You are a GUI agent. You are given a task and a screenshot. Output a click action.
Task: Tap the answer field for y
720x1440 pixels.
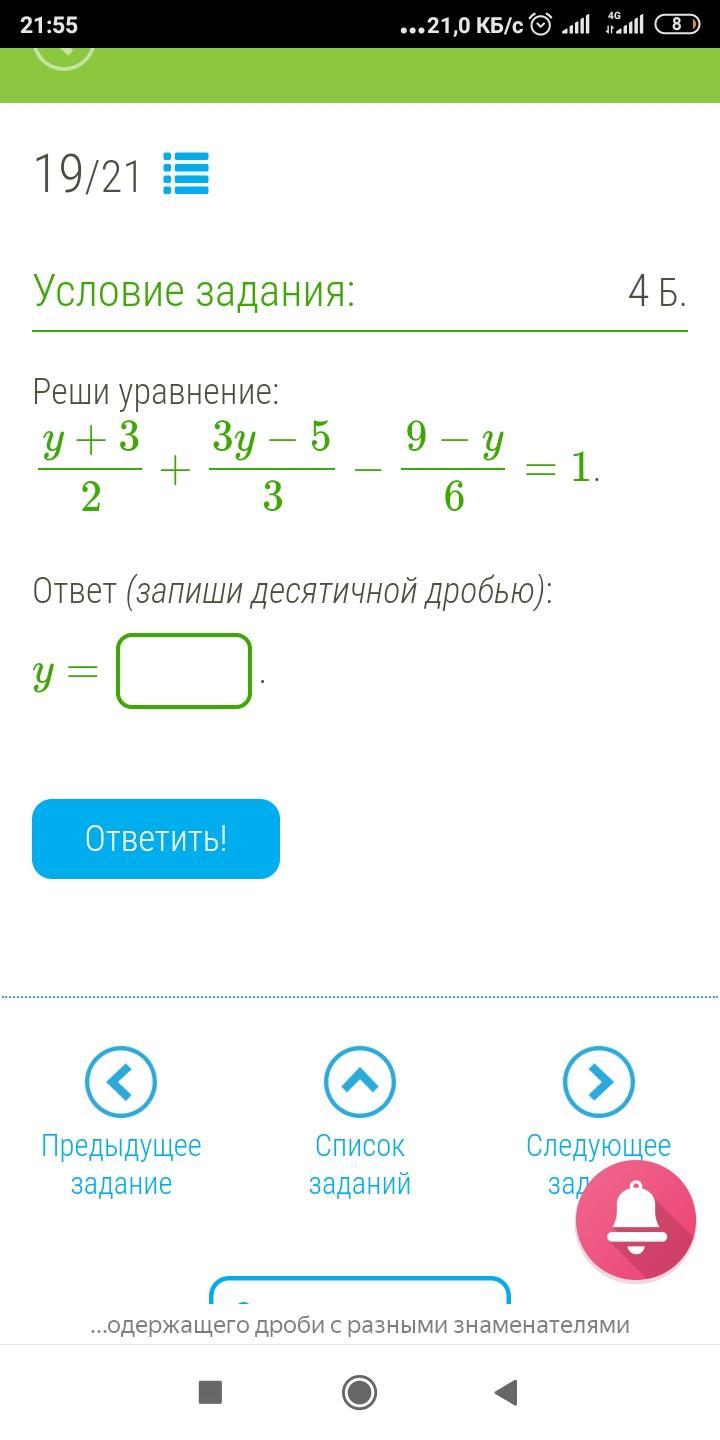[x=184, y=671]
